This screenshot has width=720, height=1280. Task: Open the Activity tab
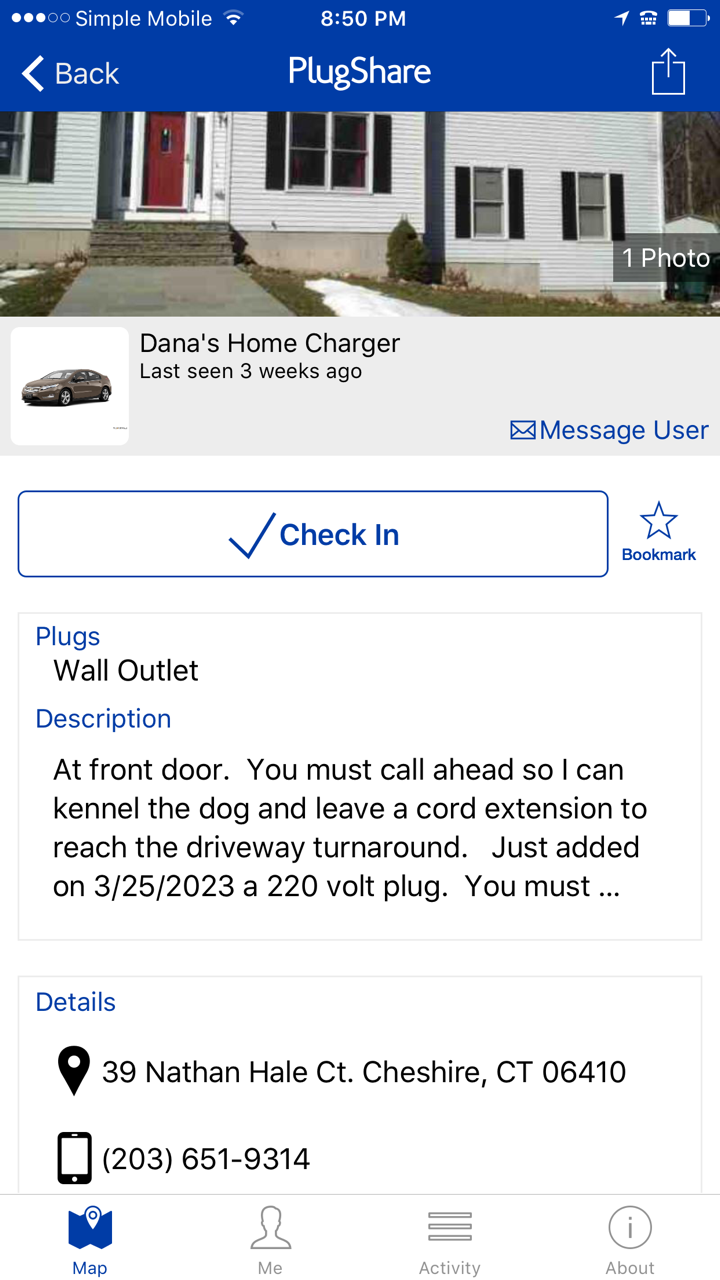pos(450,1240)
